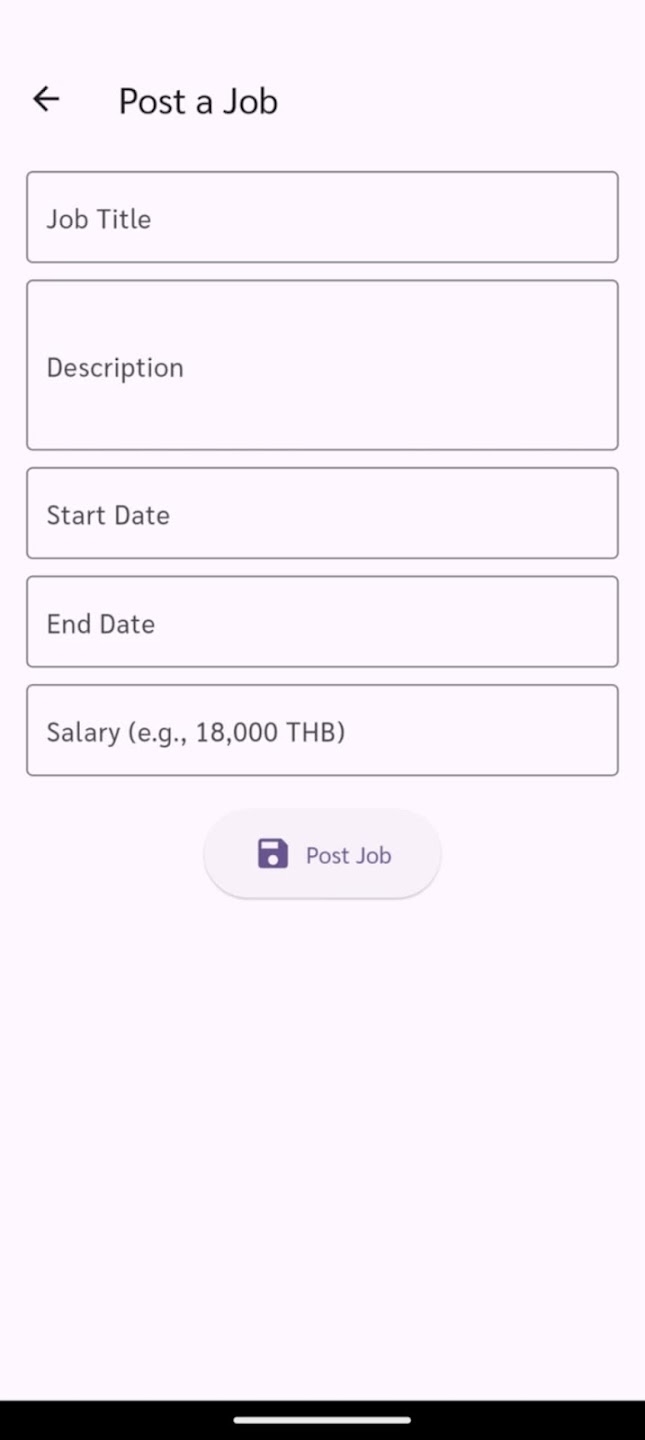The height and width of the screenshot is (1440, 645).
Task: Enter the Salary field
Action: [x=322, y=730]
